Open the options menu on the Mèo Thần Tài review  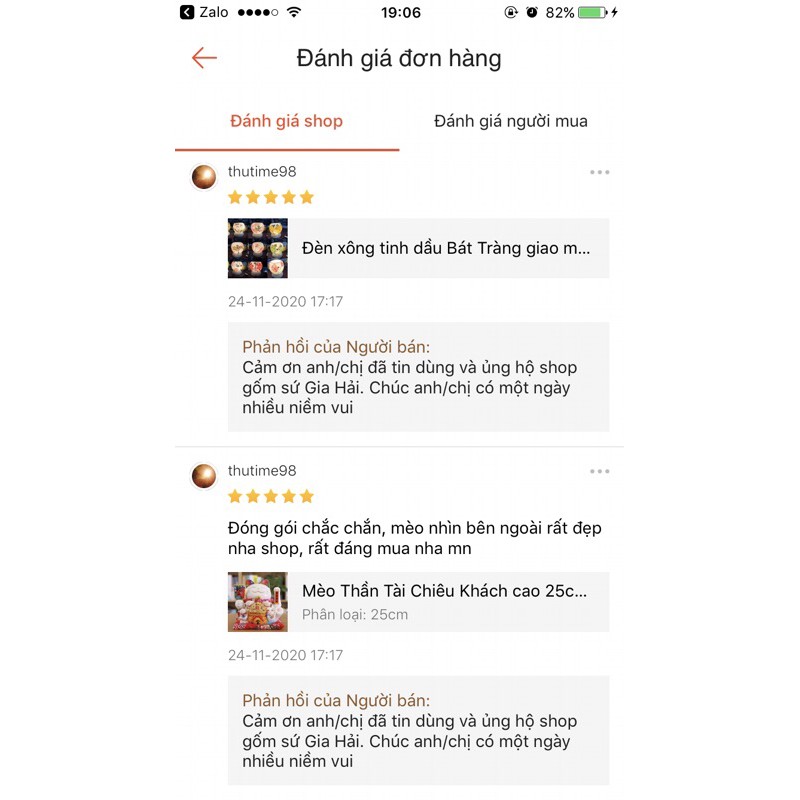599,471
